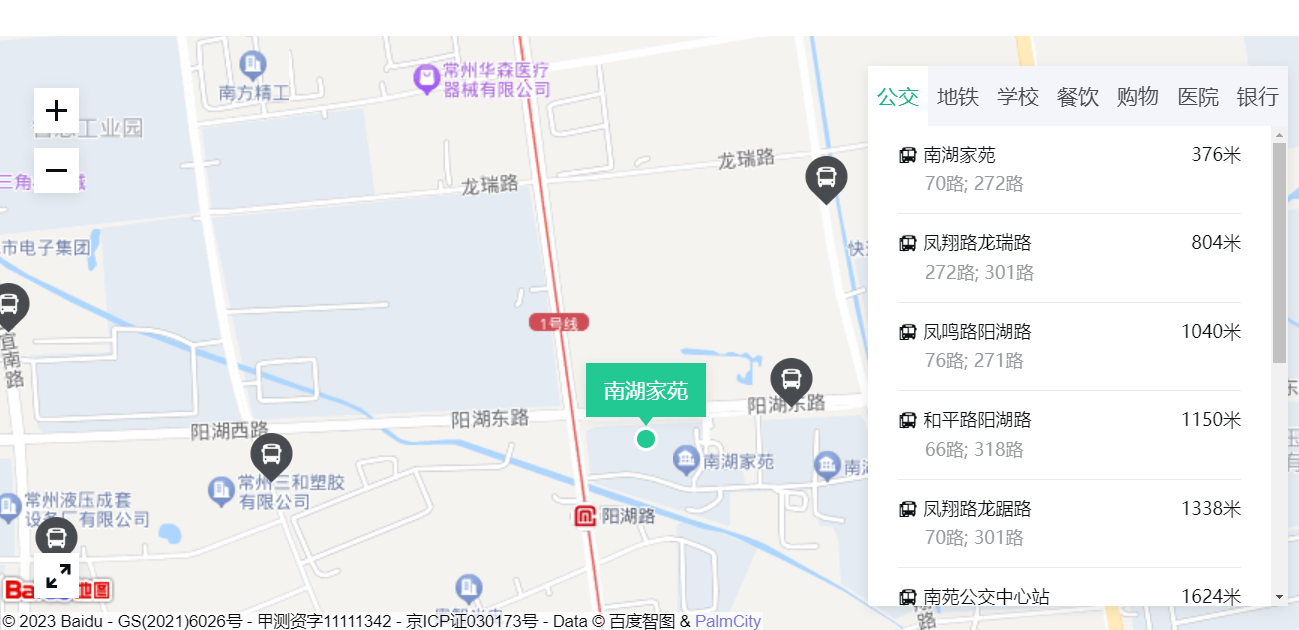
Task: Open the 南湖家苑 bus stop row
Action: [x=1068, y=169]
